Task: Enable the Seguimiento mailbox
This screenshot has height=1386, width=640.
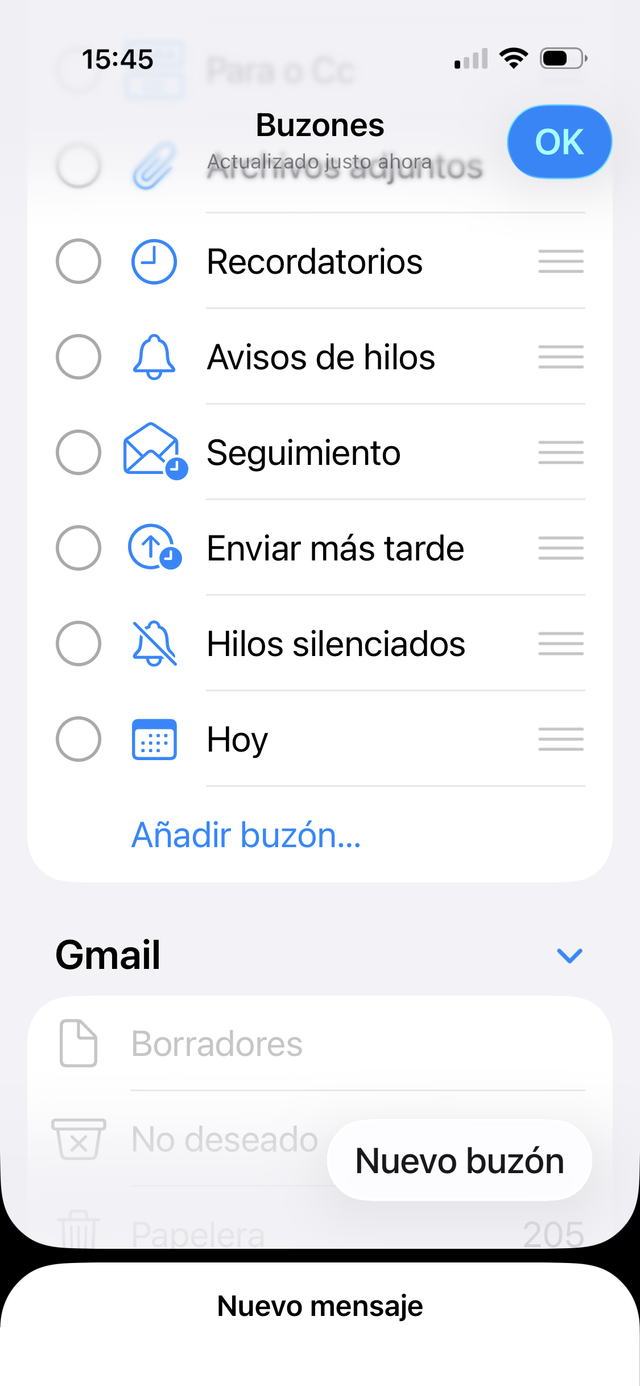Action: 78,453
